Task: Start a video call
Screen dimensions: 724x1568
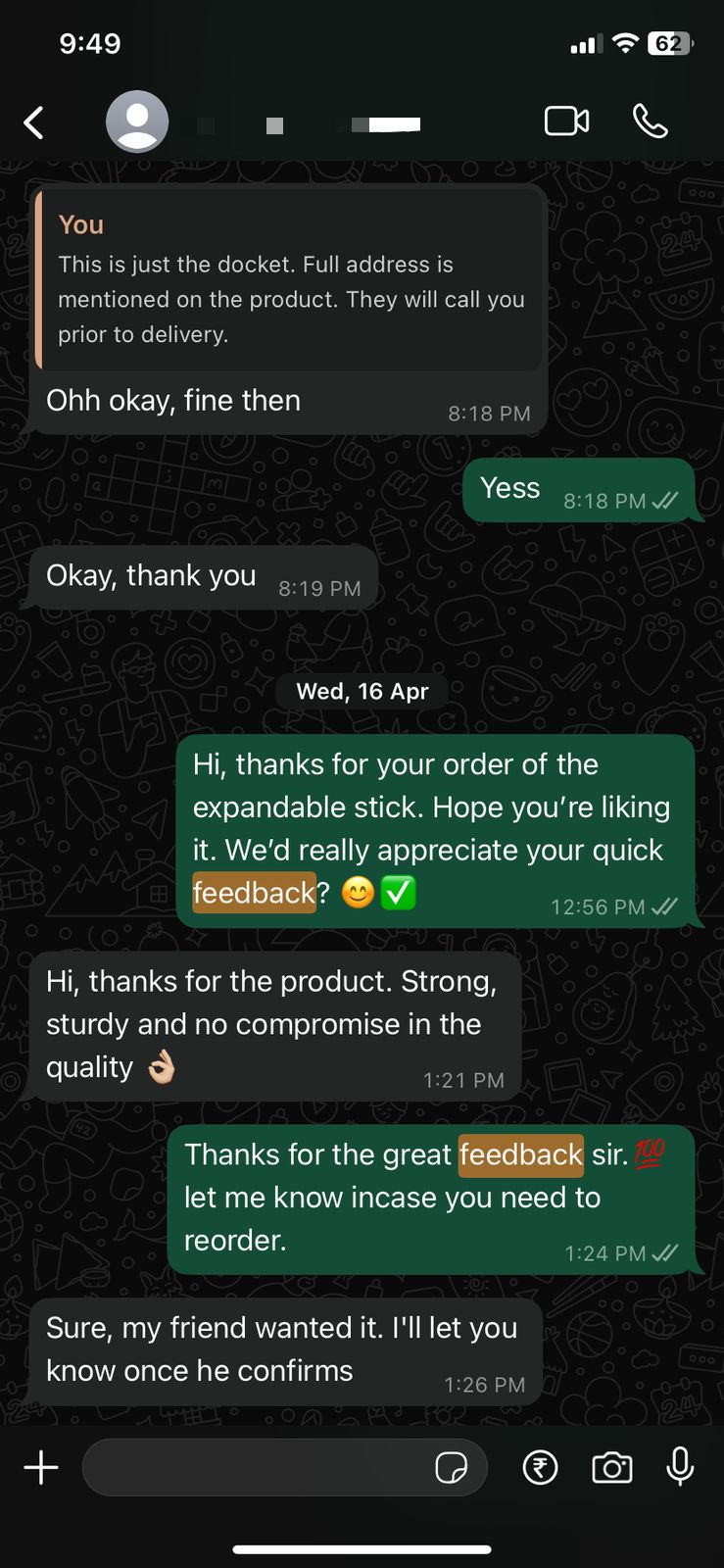Action: click(566, 122)
